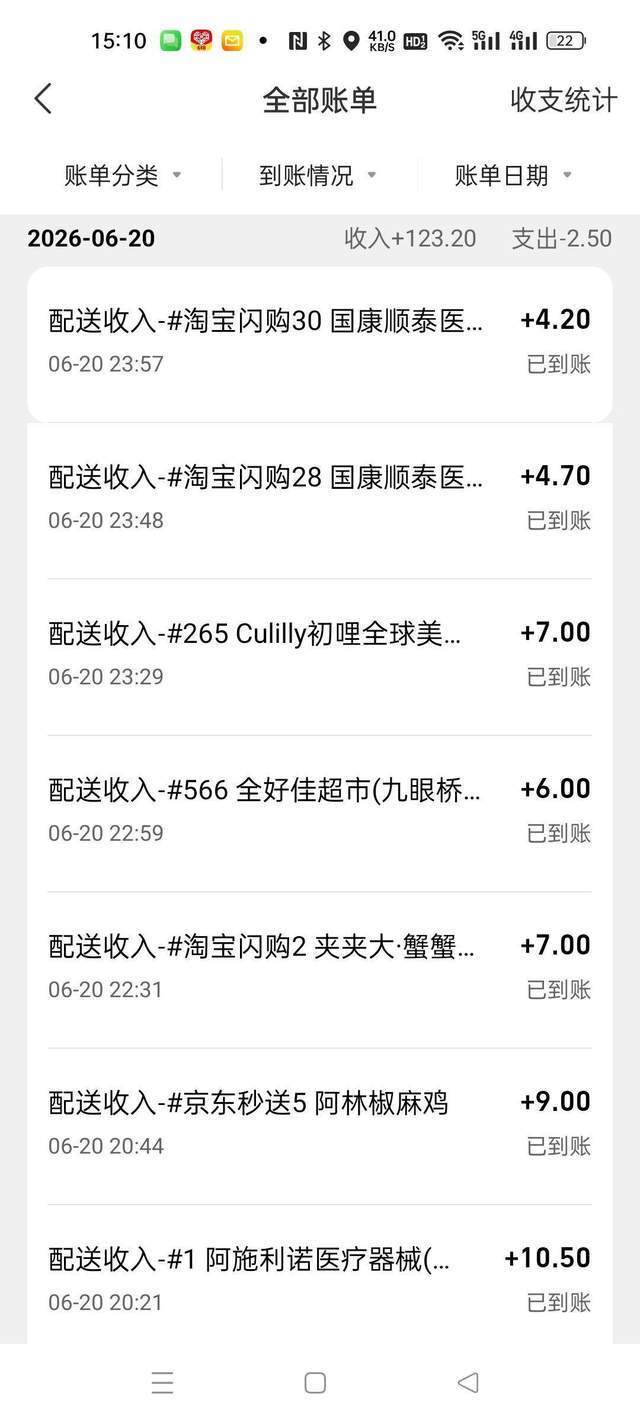The width and height of the screenshot is (640, 1422).
Task: Open the 淘宝闪购28 国康顺泰 bill entry
Action: point(320,500)
